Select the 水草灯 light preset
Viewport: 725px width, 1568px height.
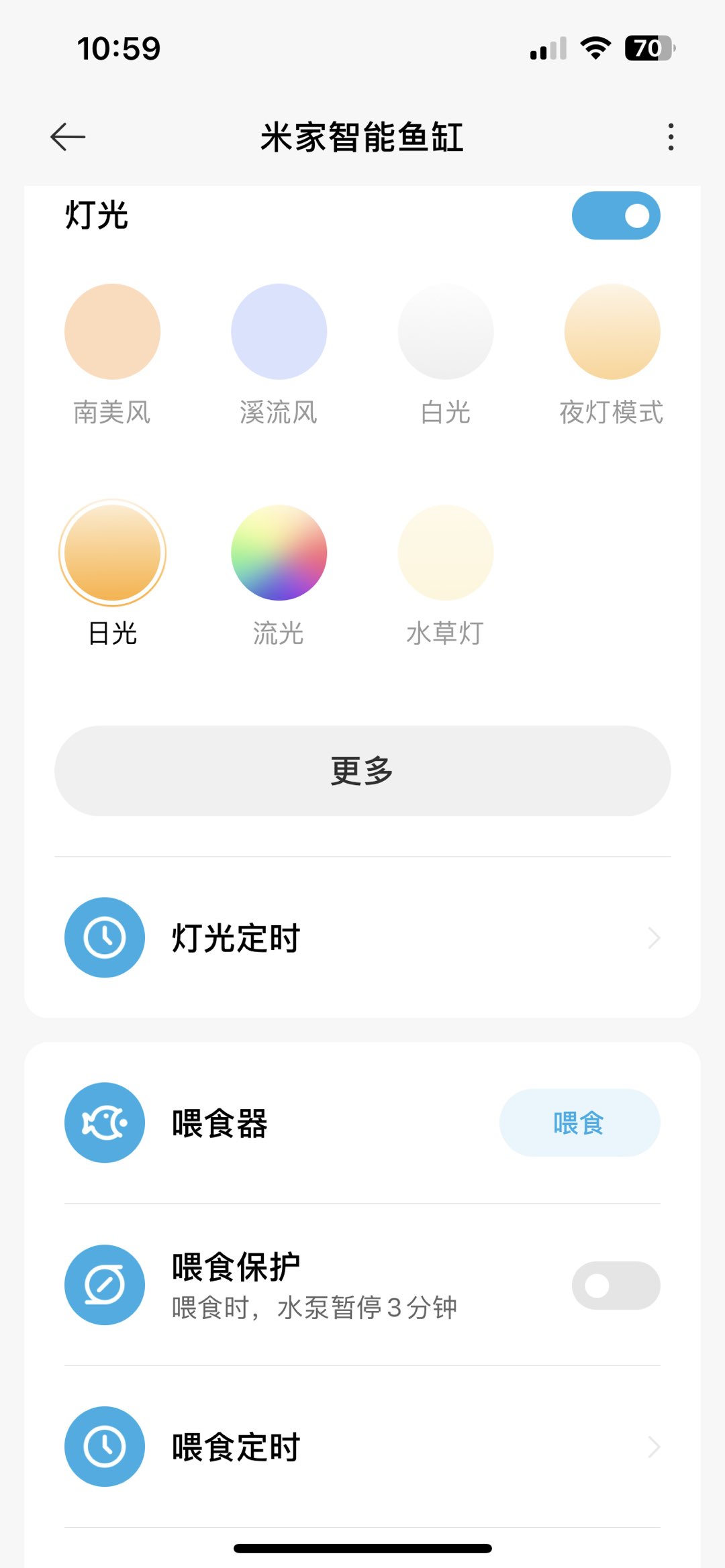(445, 554)
